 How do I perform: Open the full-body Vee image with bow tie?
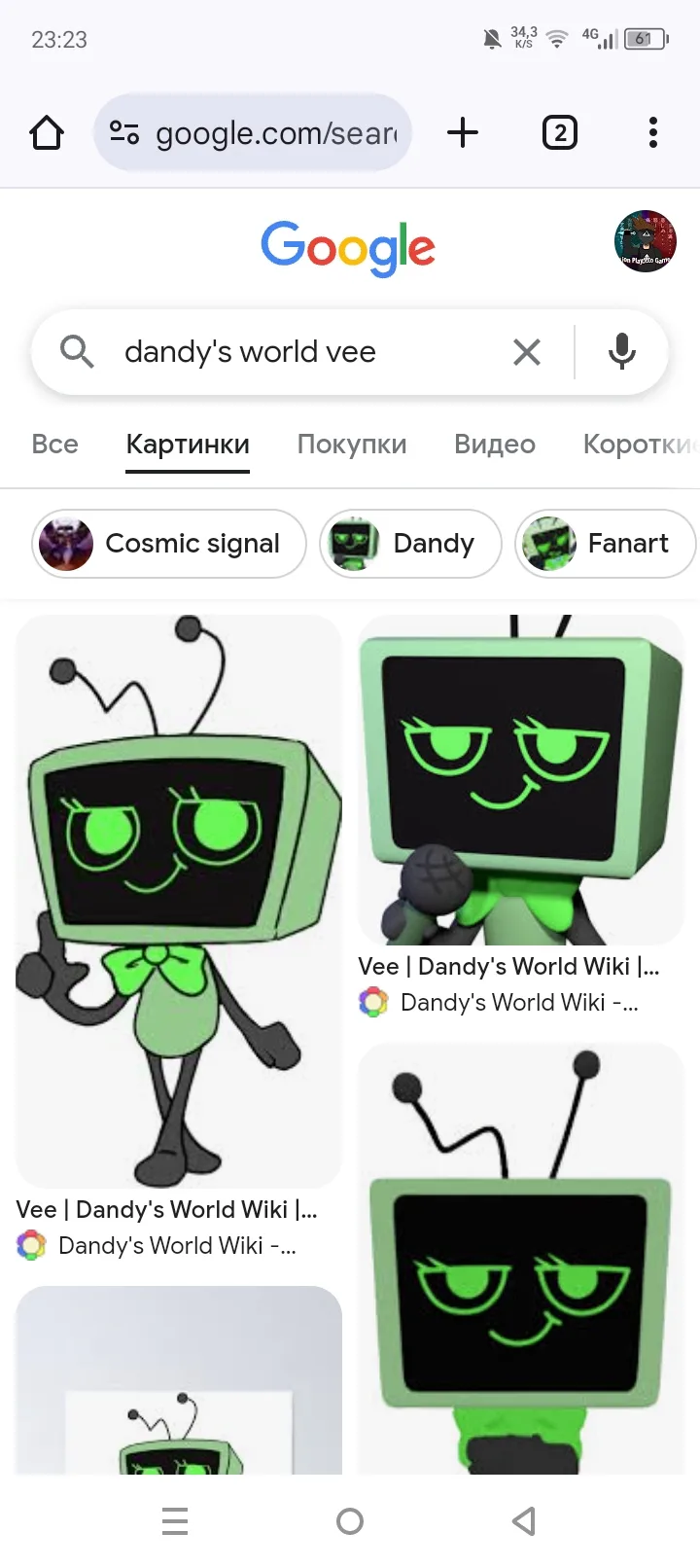[179, 901]
